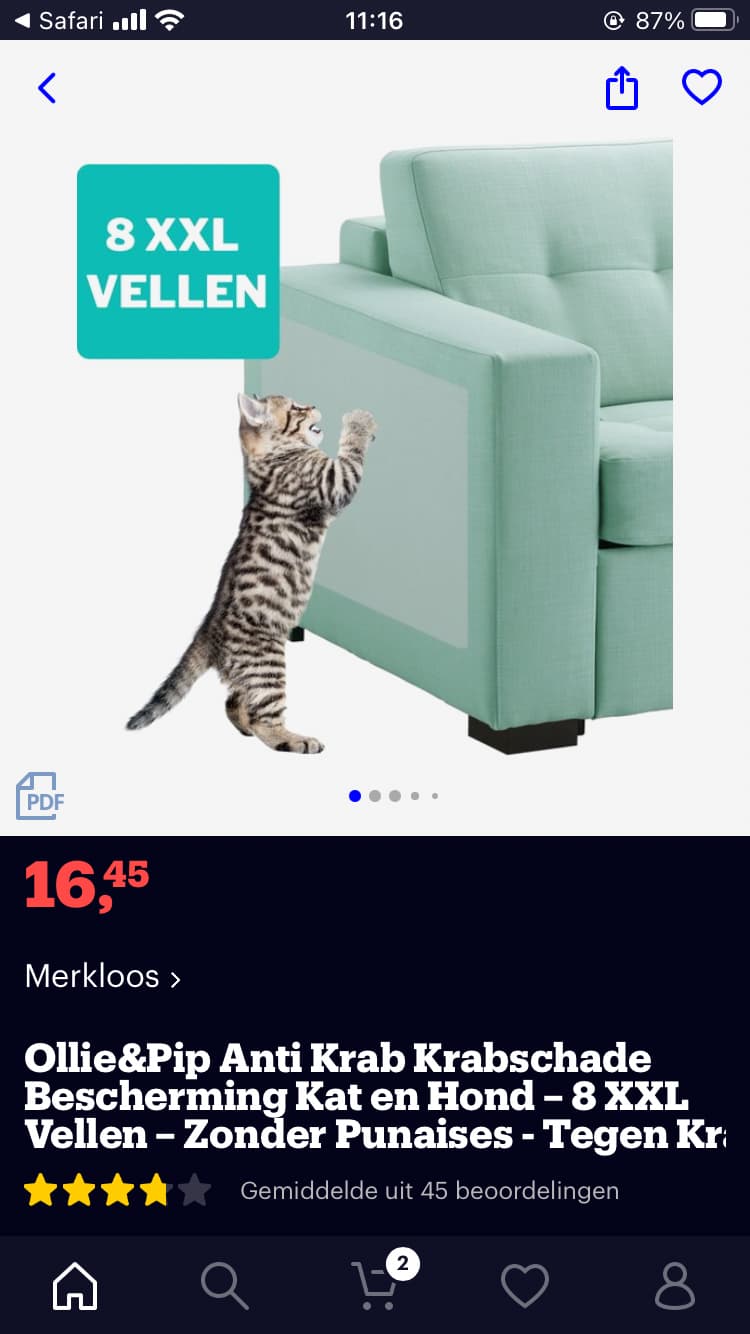Open the account profile tab
This screenshot has width=750, height=1334.
(675, 1285)
